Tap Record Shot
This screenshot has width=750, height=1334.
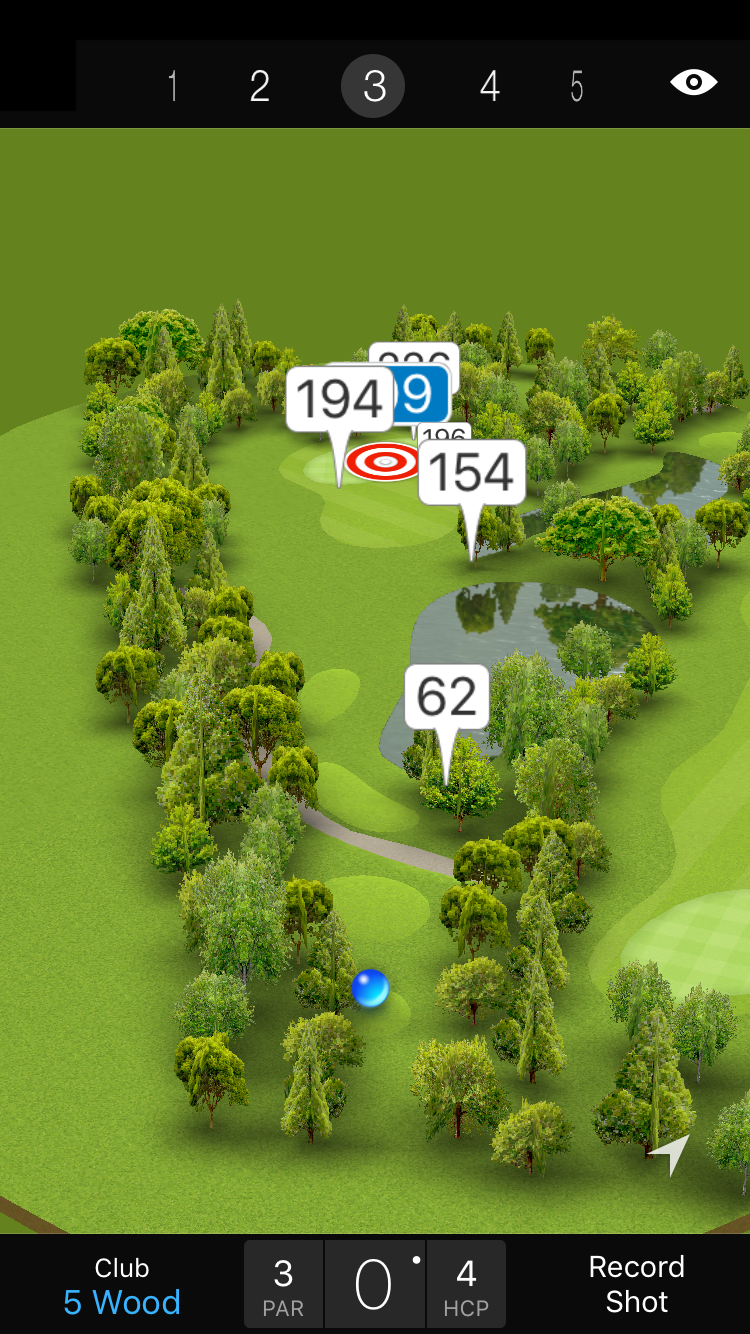click(x=636, y=1285)
